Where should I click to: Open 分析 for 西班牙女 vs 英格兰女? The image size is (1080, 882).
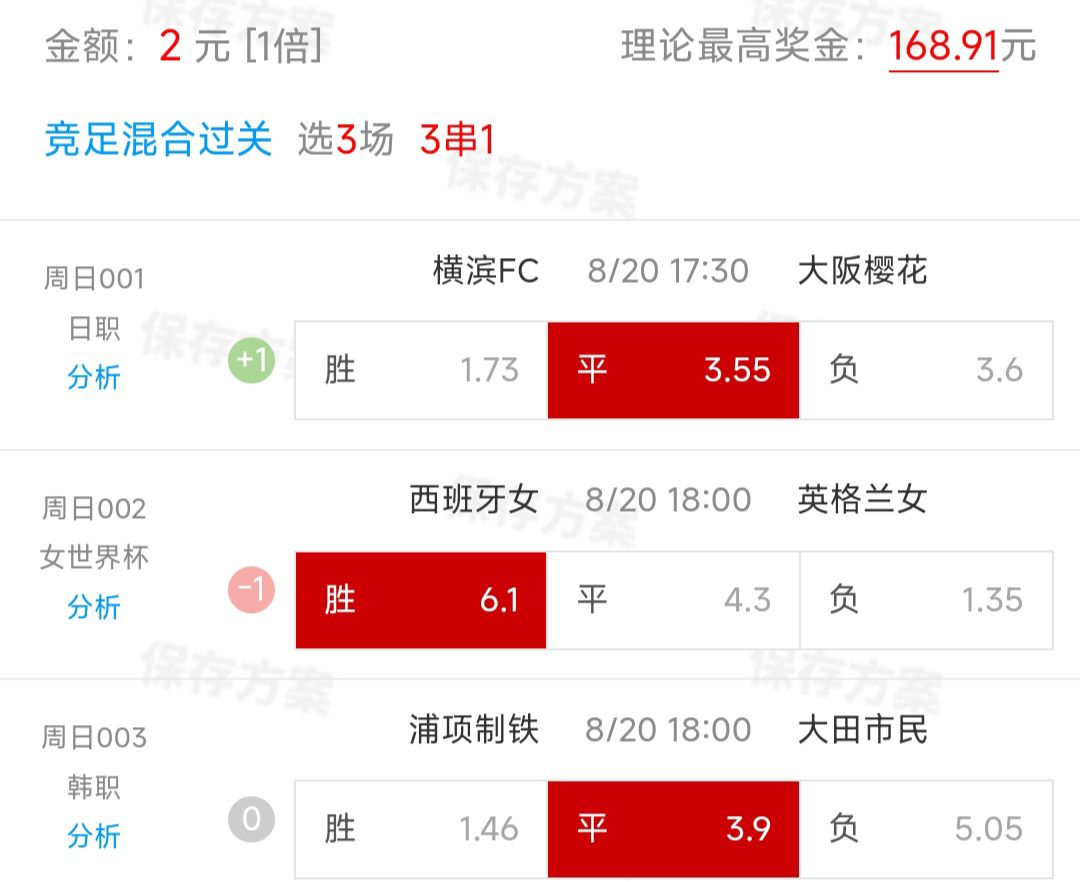click(x=94, y=607)
